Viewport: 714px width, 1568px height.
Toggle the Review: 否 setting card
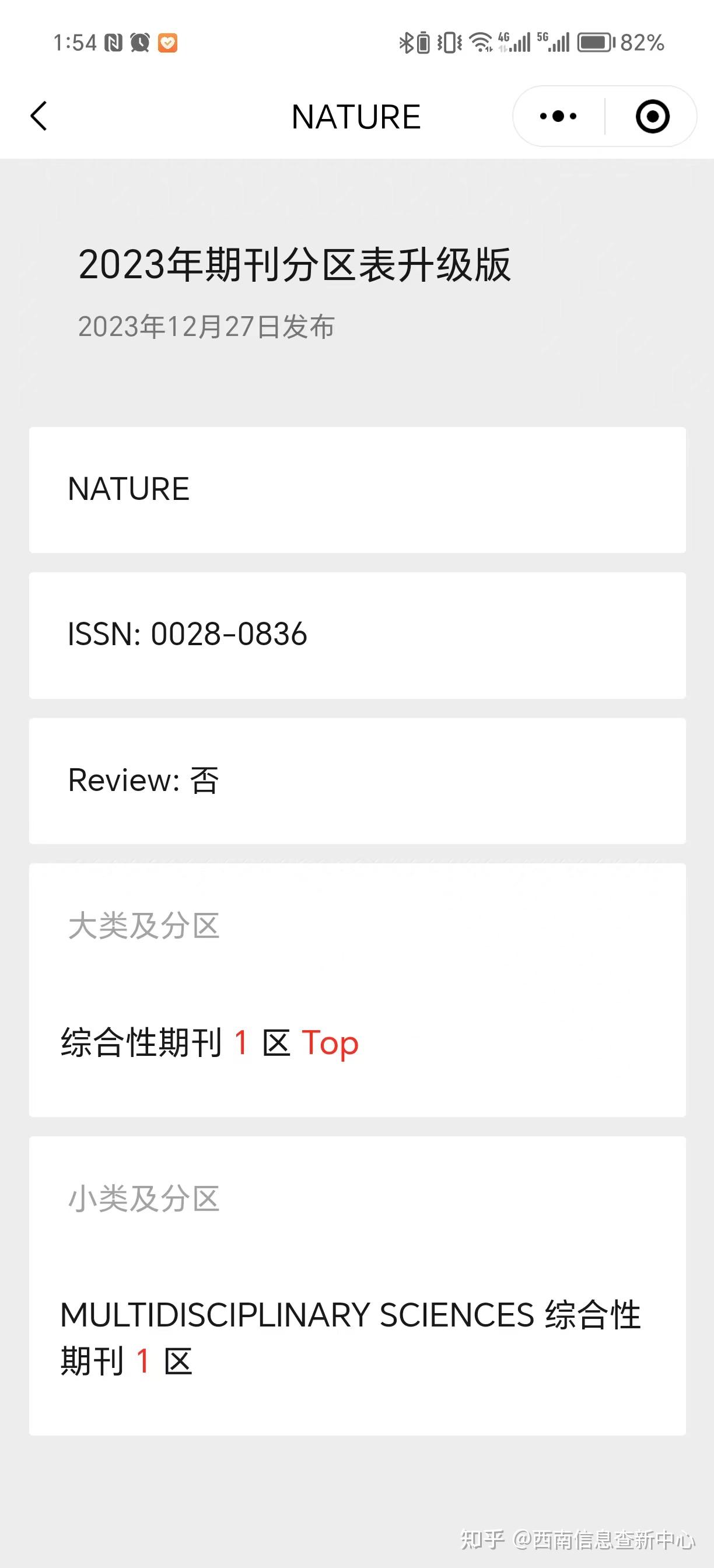pyautogui.click(x=356, y=780)
